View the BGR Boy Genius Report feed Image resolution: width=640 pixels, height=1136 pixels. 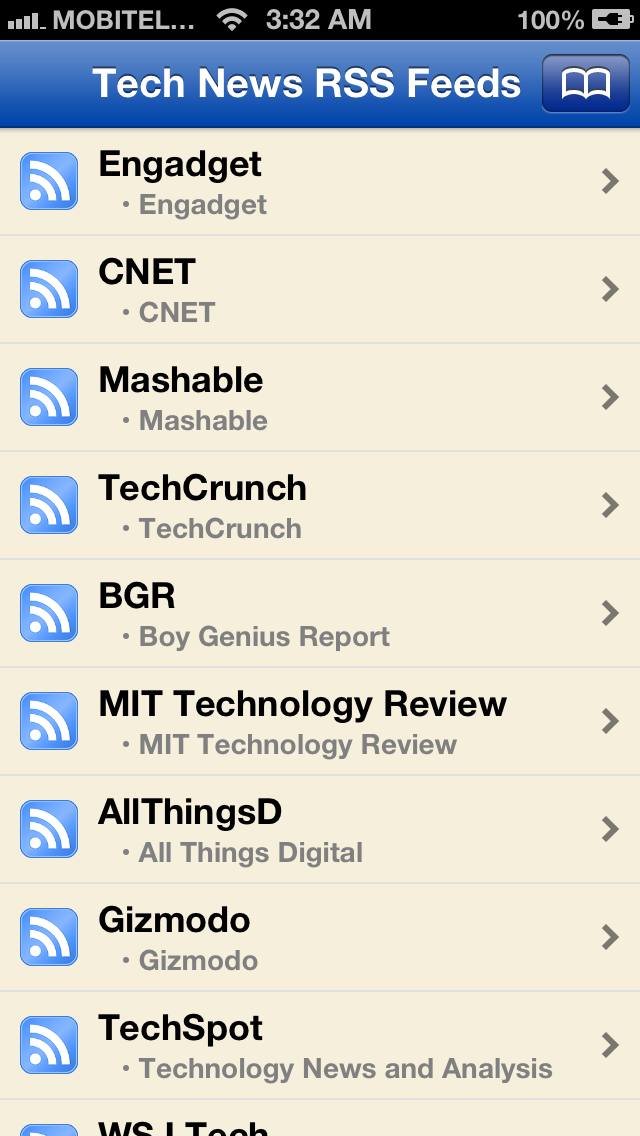click(x=320, y=614)
